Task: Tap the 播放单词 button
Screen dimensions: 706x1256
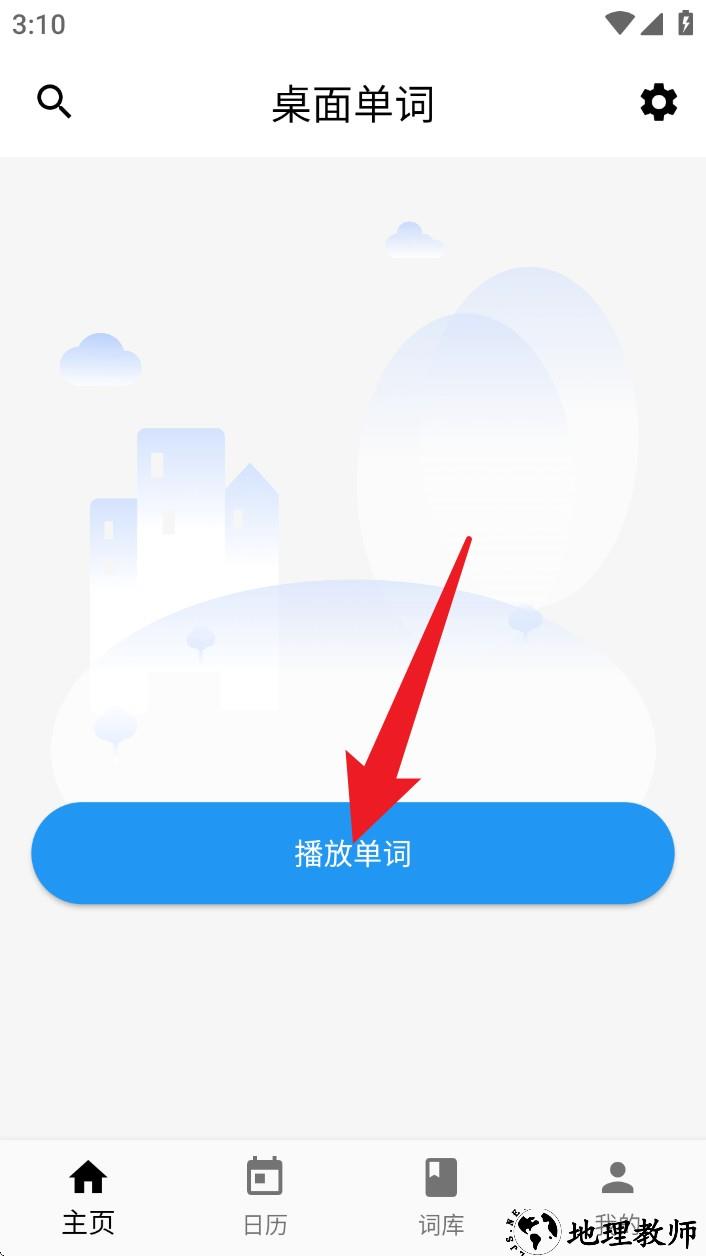Action: click(352, 853)
